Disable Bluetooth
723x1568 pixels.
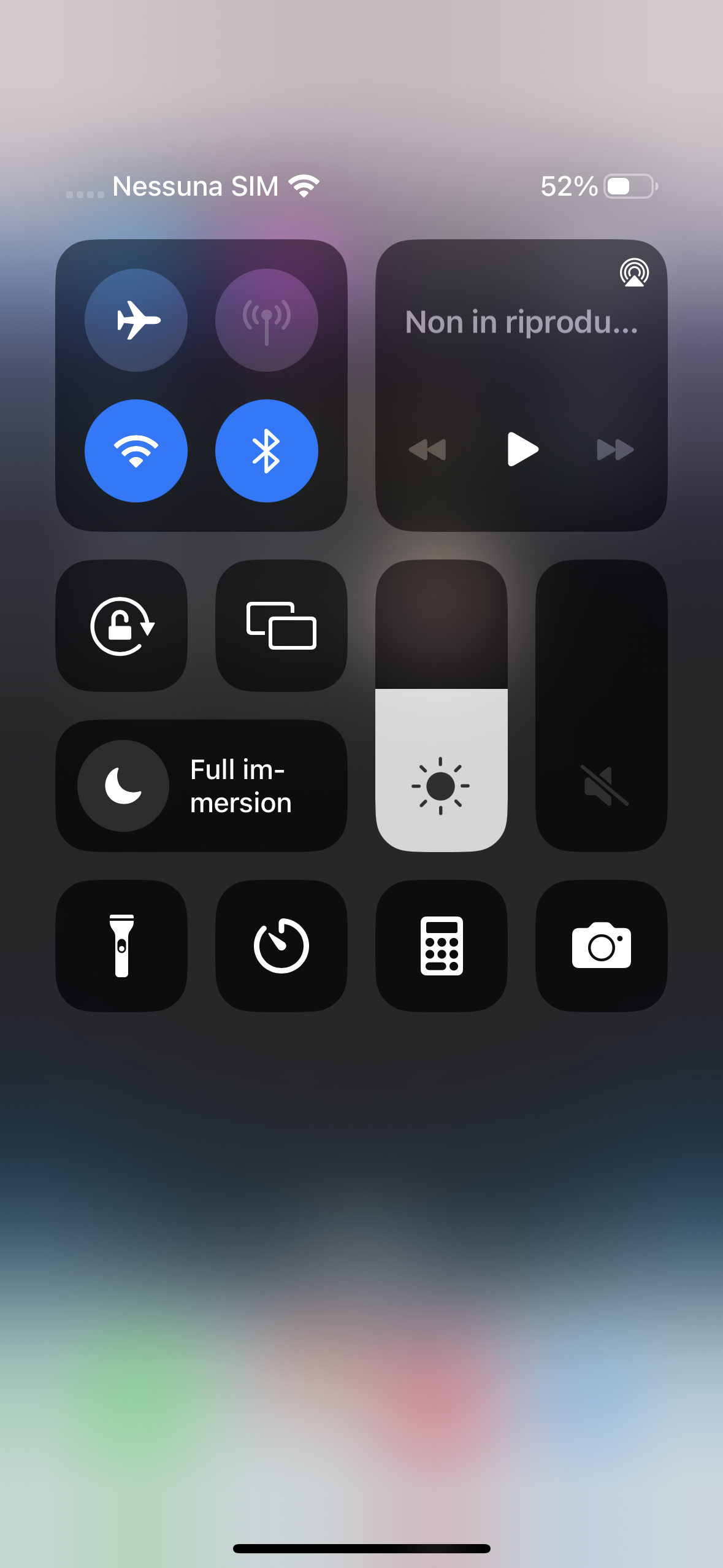(x=266, y=451)
